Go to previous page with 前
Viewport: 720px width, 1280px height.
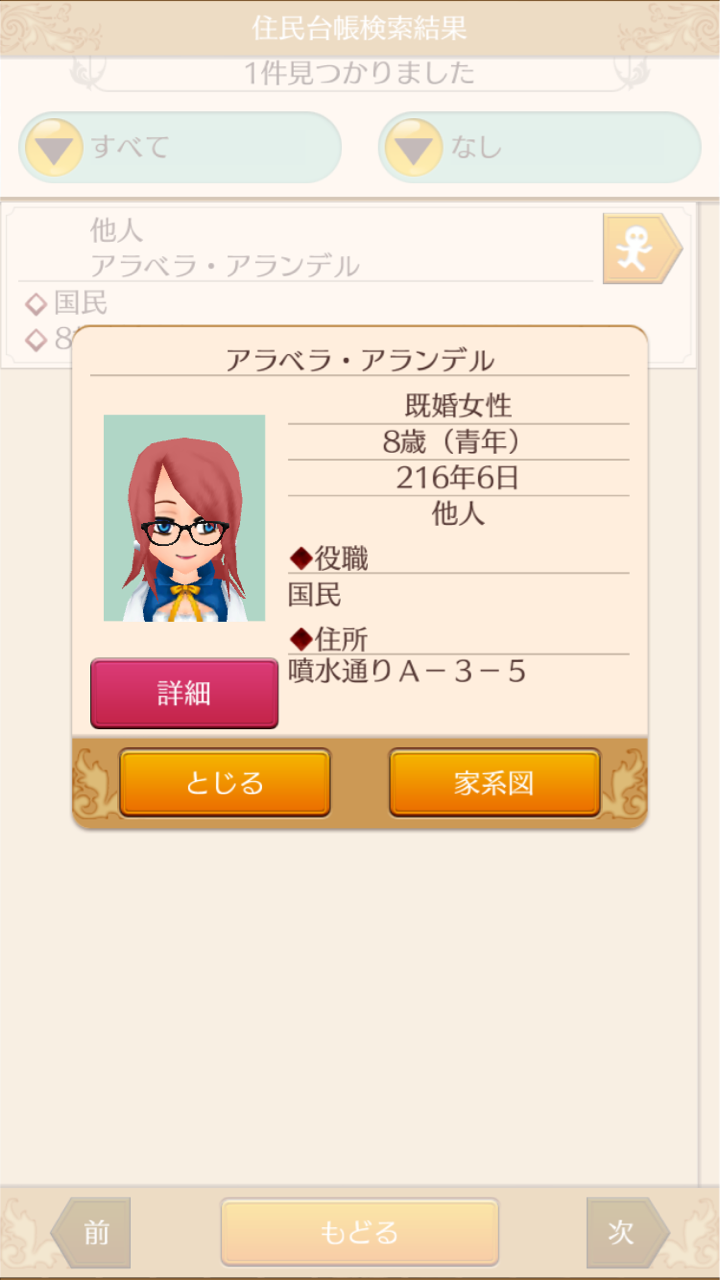[x=92, y=1232]
